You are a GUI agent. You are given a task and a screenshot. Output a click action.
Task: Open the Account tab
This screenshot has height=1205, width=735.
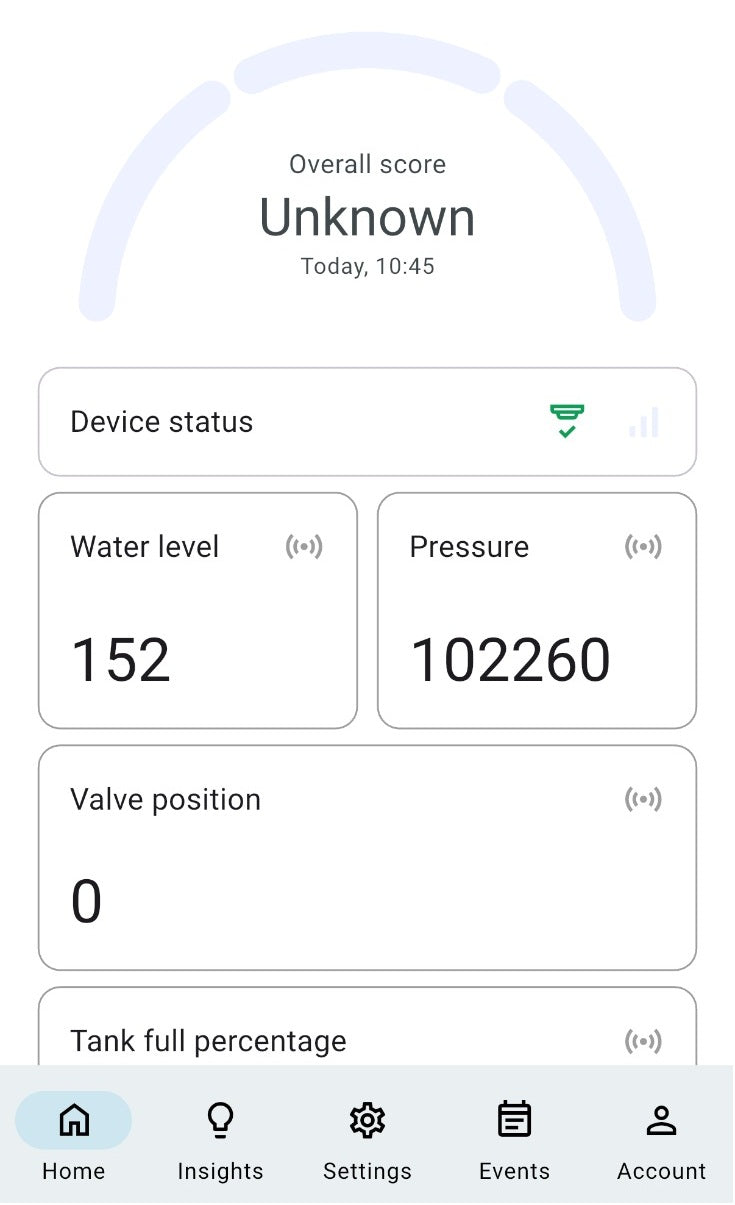coord(661,1138)
